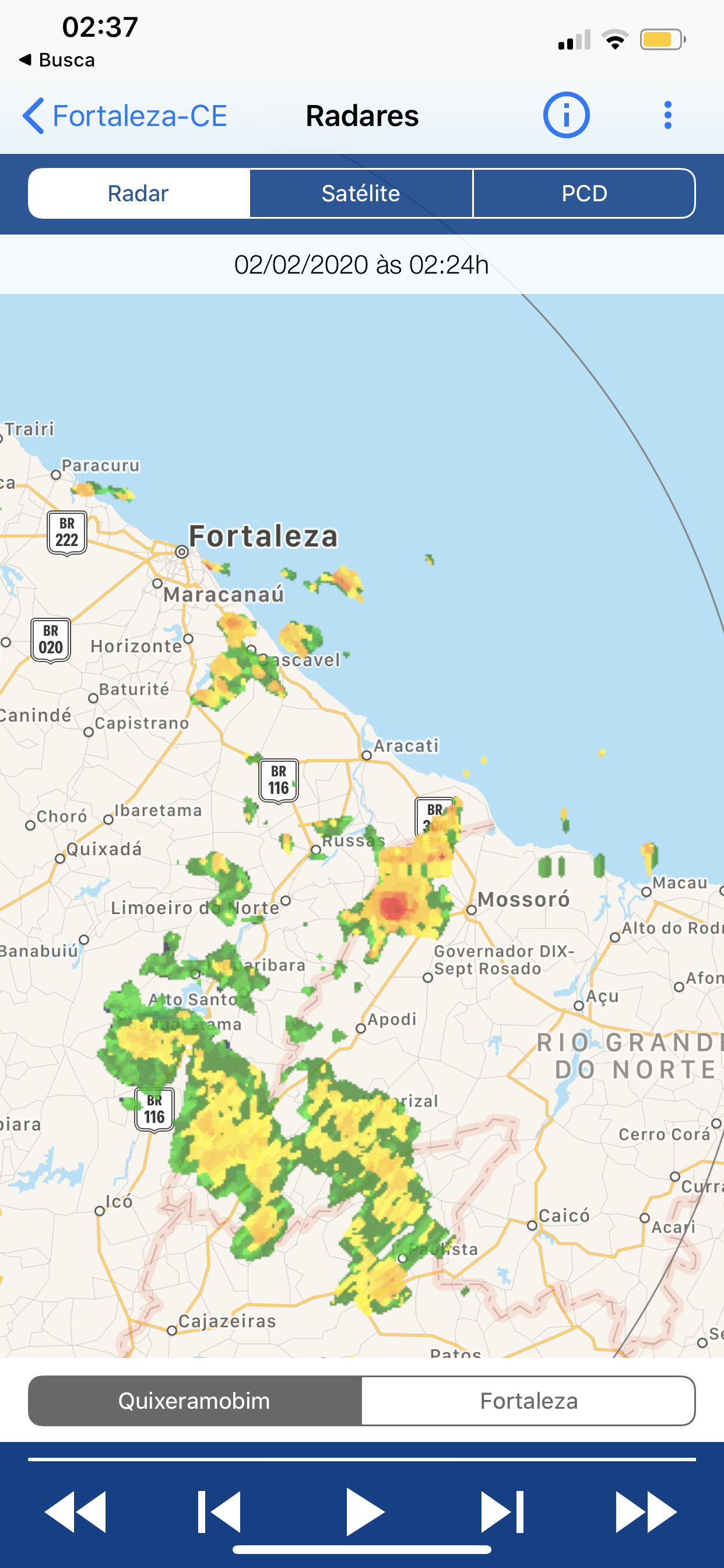Viewport: 724px width, 1568px height.
Task: Return to Busca via status bar
Action: tap(57, 60)
